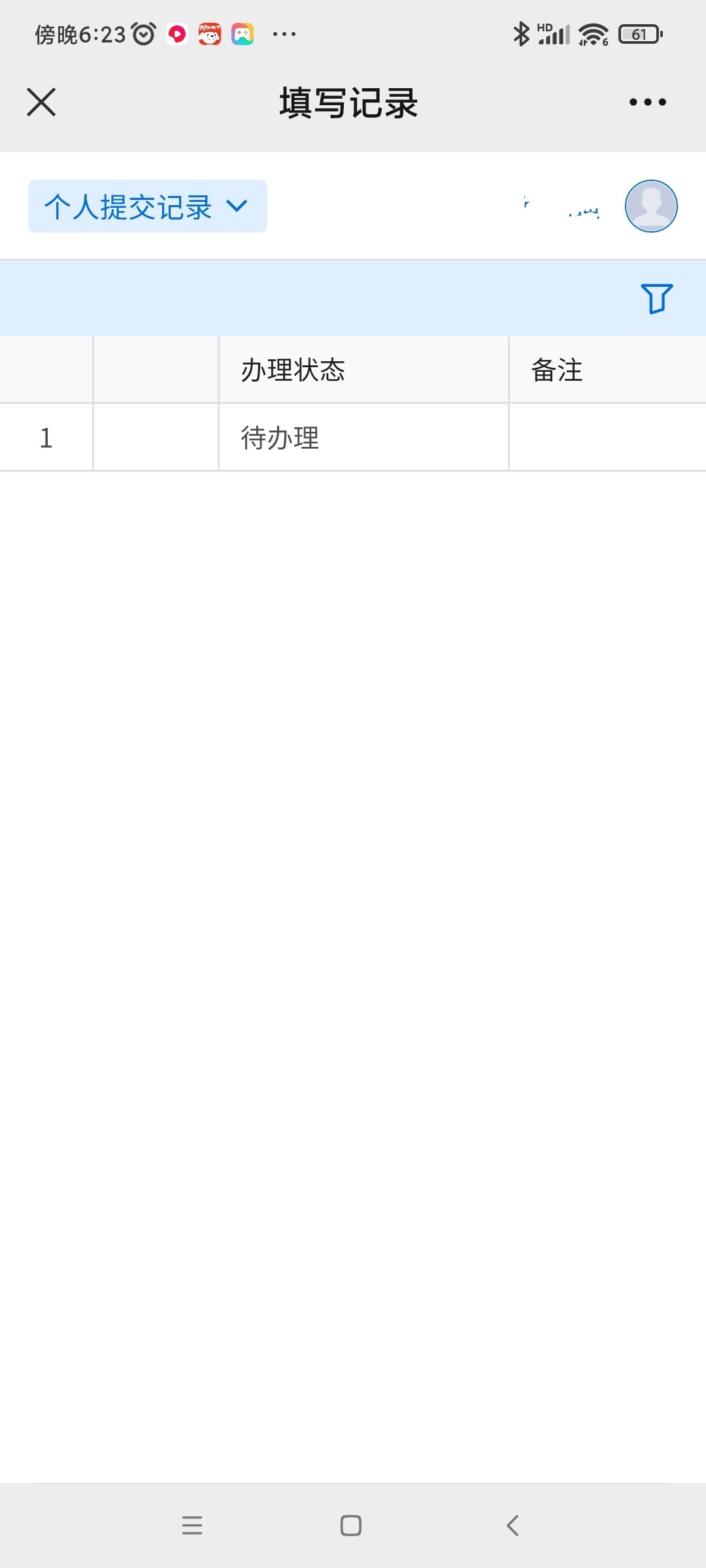Open the user profile avatar
Viewport: 706px width, 1568px height.
651,206
